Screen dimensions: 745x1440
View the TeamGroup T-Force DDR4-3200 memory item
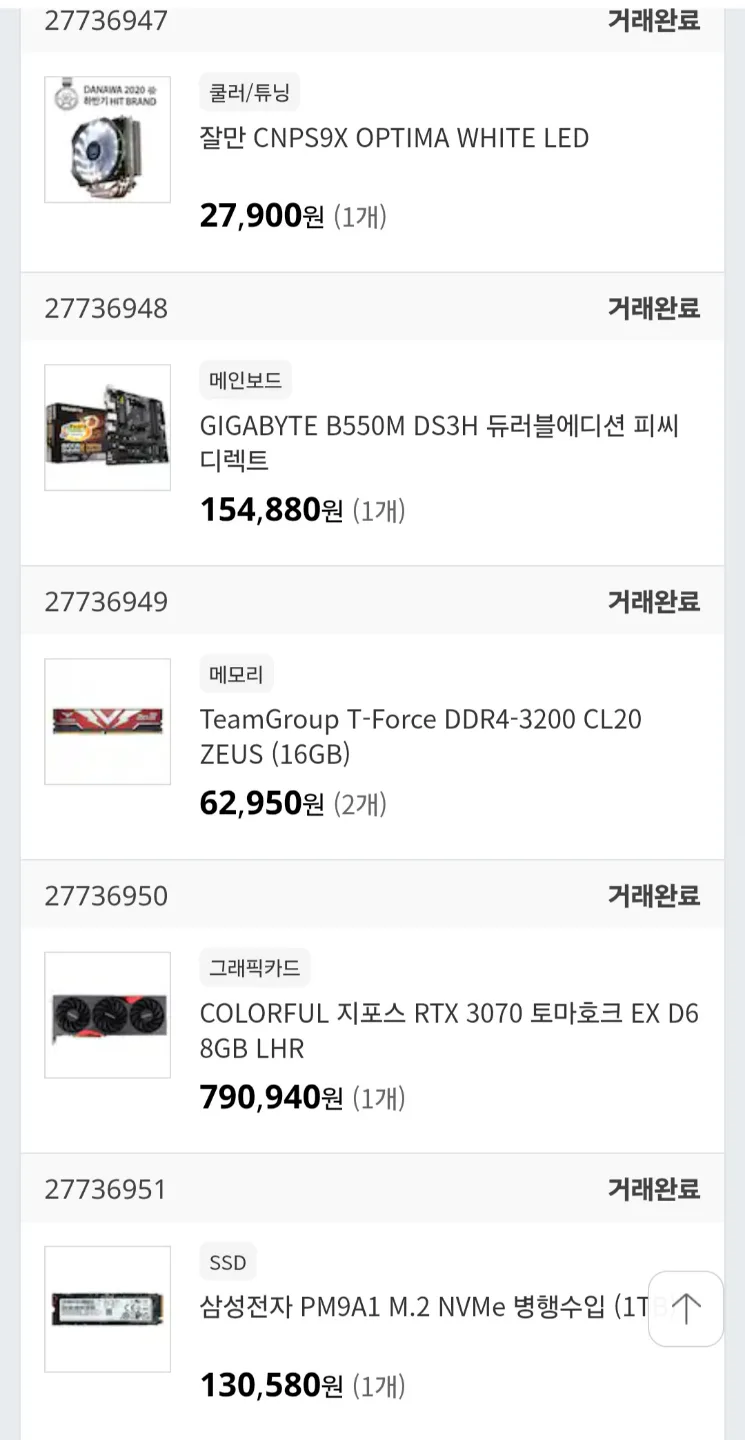pos(420,736)
